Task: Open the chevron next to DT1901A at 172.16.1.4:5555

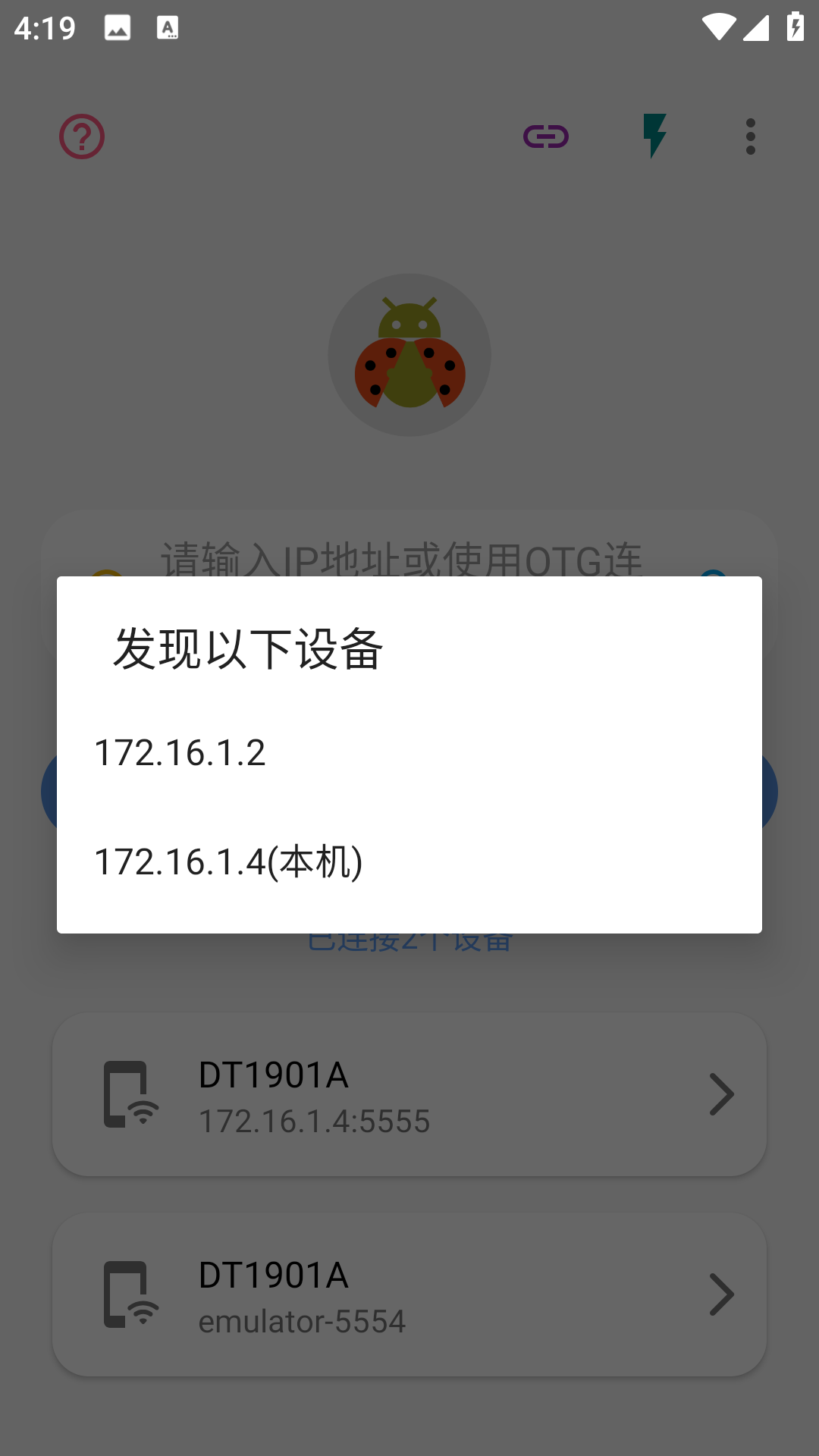Action: tap(720, 1093)
